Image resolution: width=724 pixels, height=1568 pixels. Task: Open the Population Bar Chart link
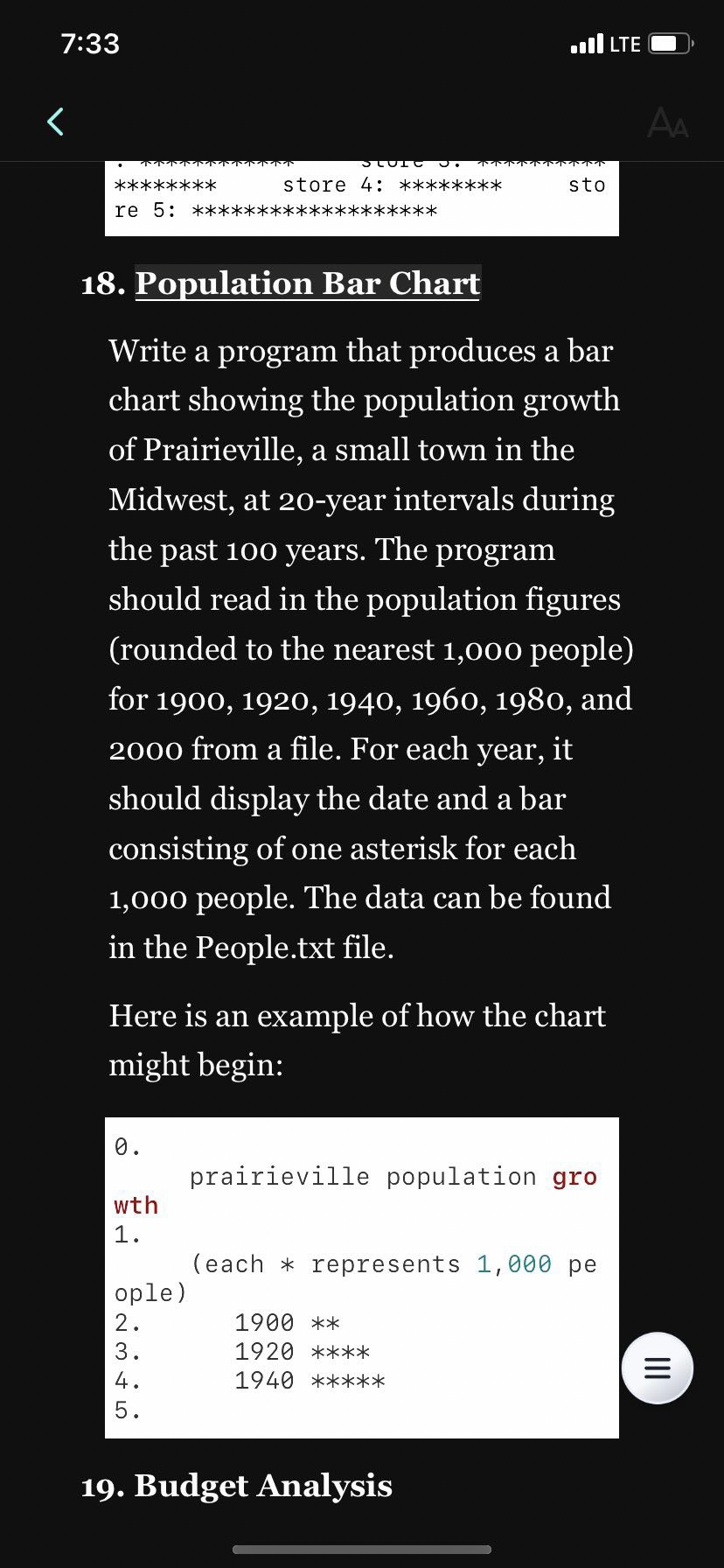(308, 283)
